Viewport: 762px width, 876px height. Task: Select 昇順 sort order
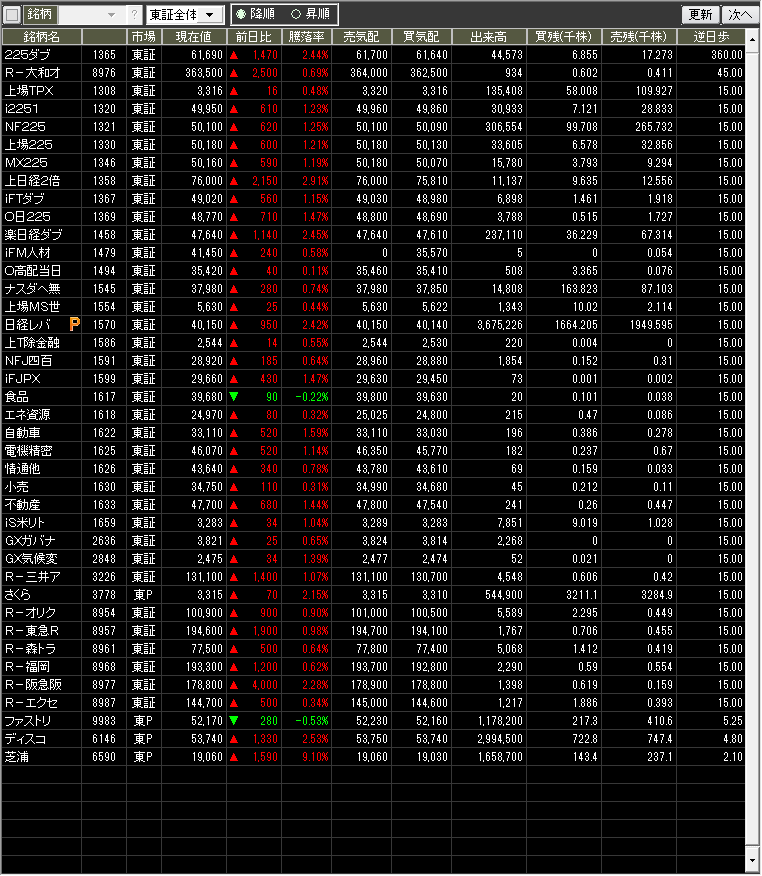tap(296, 15)
